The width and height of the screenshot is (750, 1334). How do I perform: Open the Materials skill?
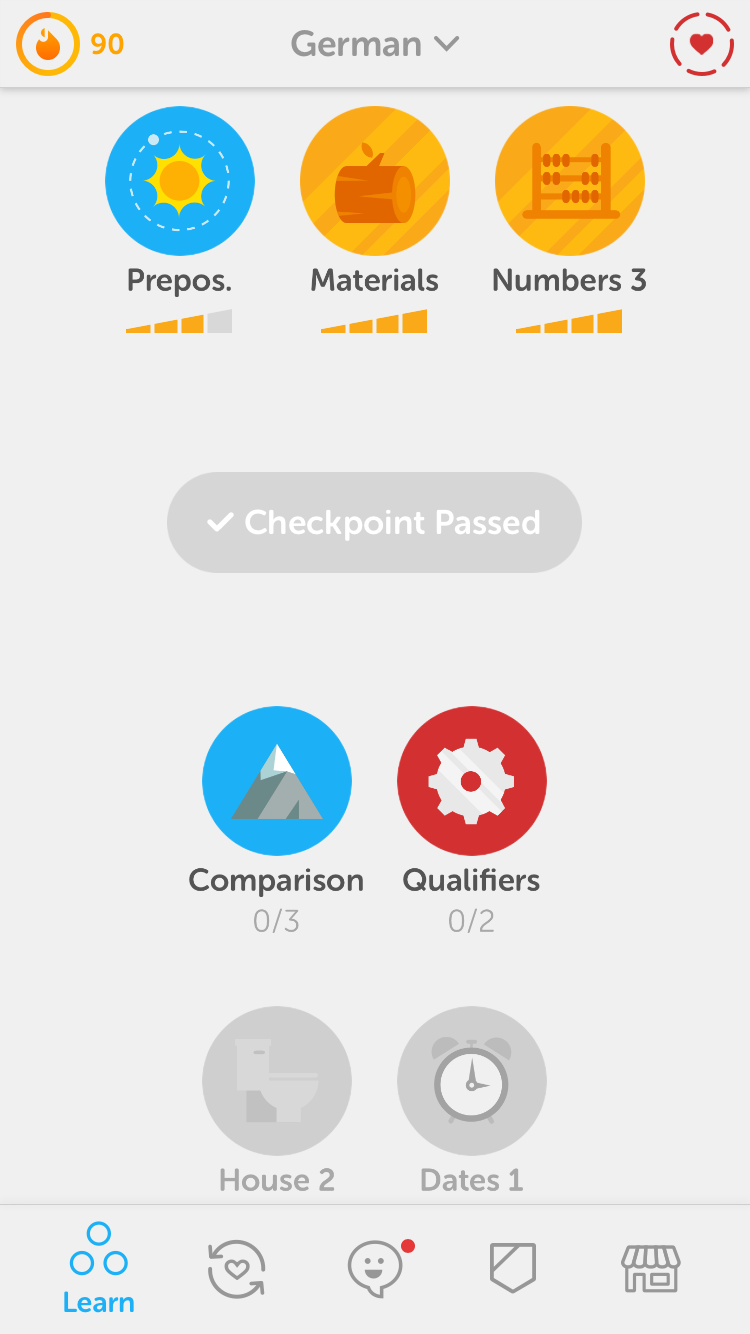click(375, 181)
